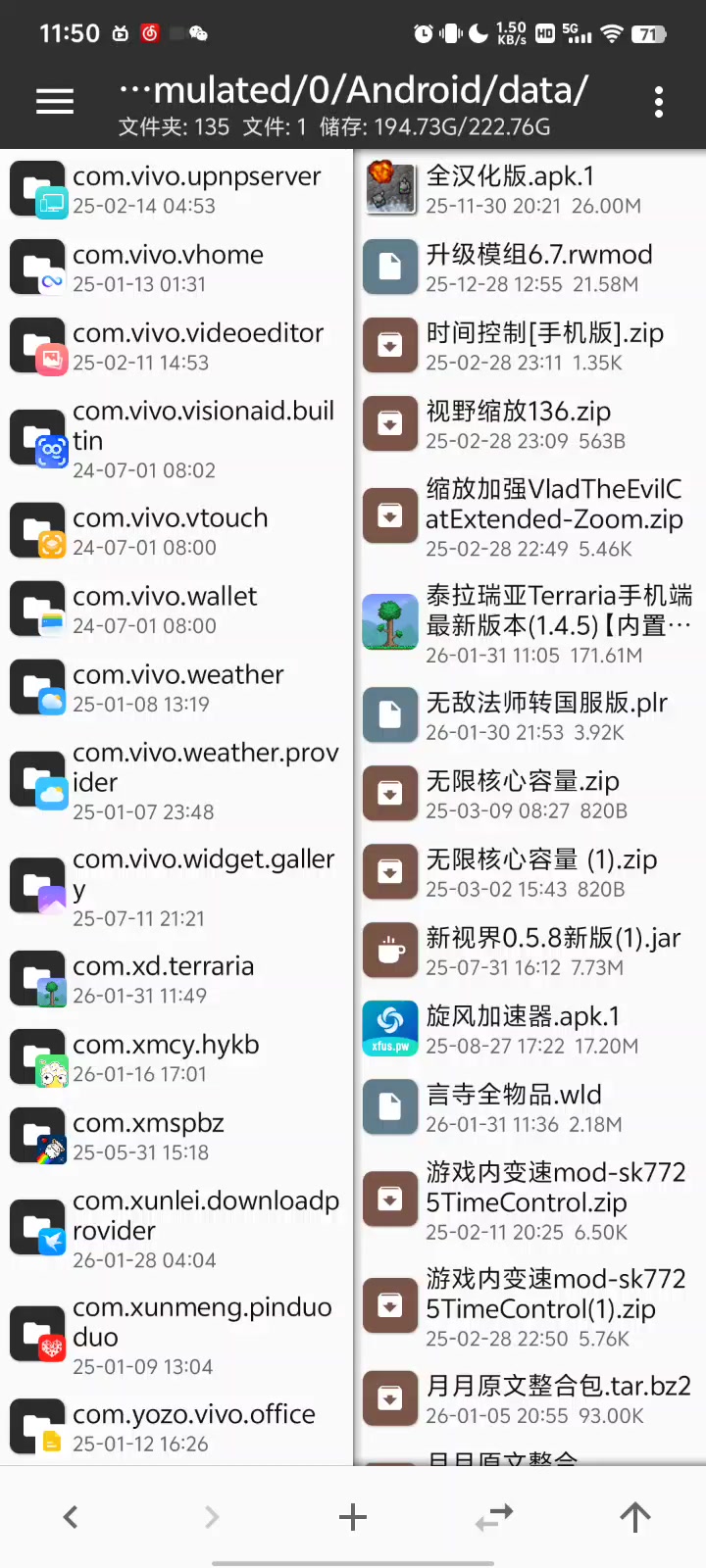706x1568 pixels.
Task: Tap the plus button to create new
Action: pos(353,1517)
